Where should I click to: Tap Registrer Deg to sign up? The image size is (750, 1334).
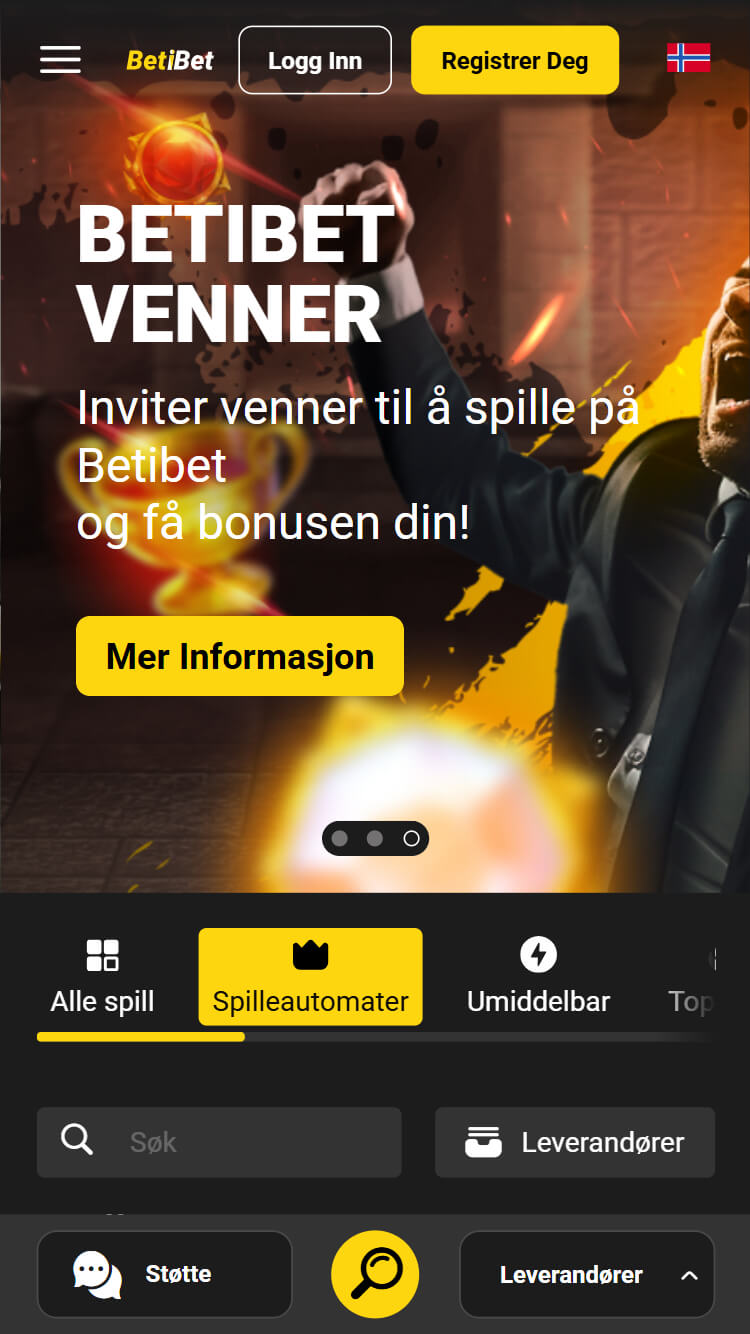tap(515, 60)
